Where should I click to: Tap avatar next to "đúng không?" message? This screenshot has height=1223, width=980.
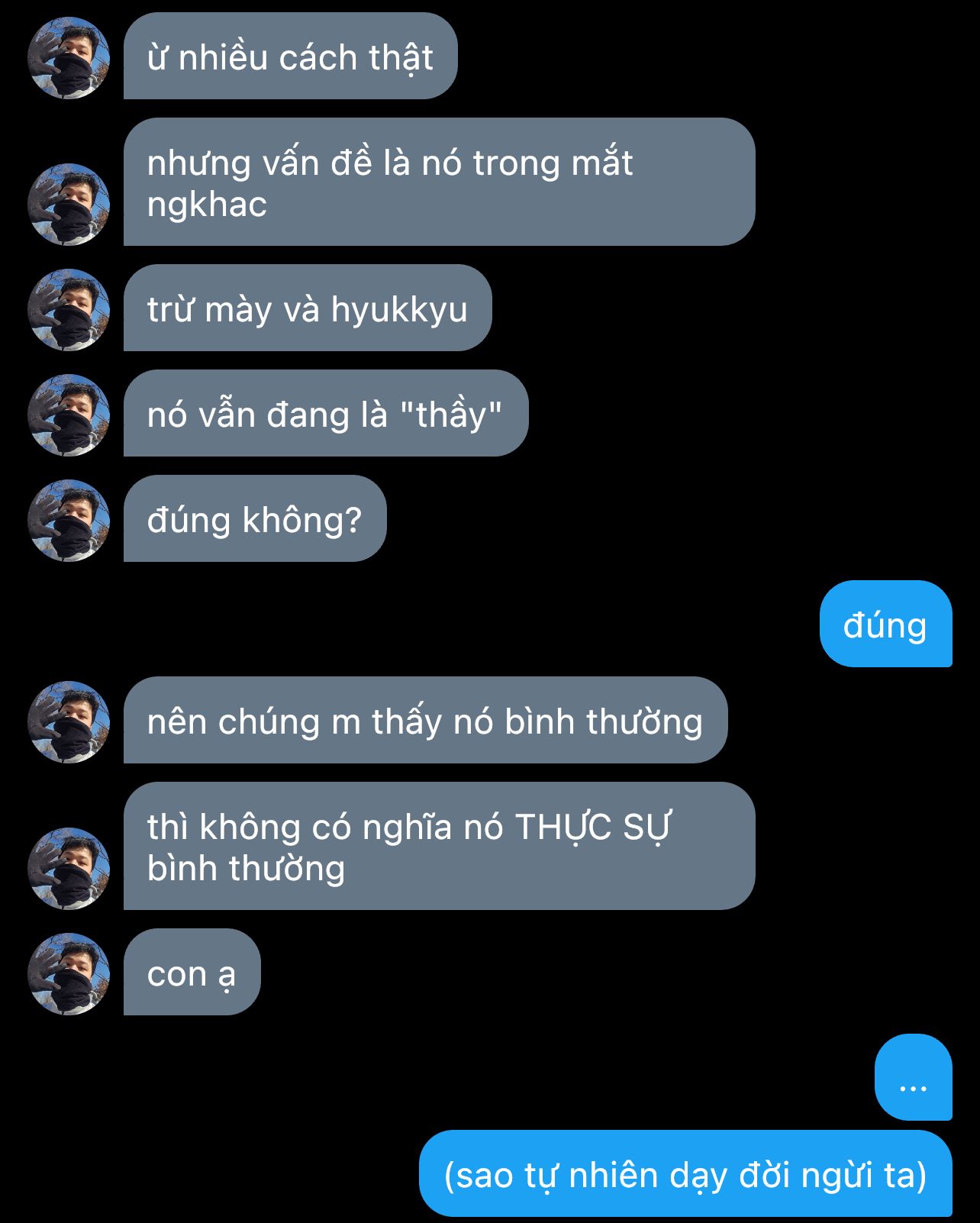click(69, 520)
